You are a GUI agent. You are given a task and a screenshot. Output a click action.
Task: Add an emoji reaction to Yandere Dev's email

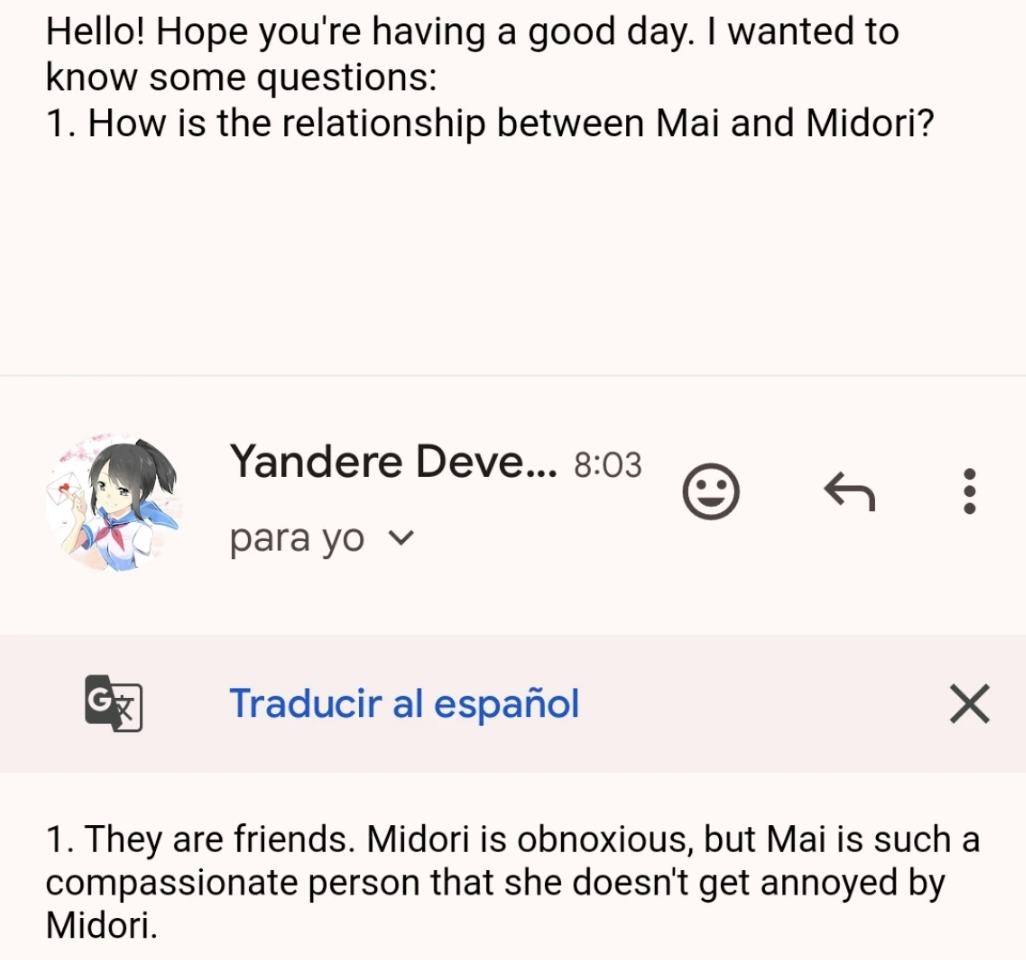[710, 492]
